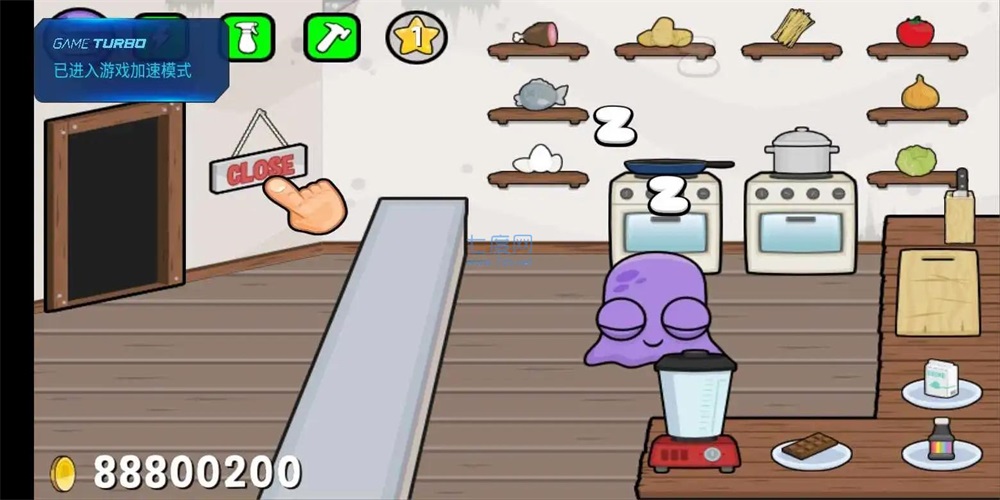Grab the pasta from the shelf
1000x500 pixels.
coord(791,30)
